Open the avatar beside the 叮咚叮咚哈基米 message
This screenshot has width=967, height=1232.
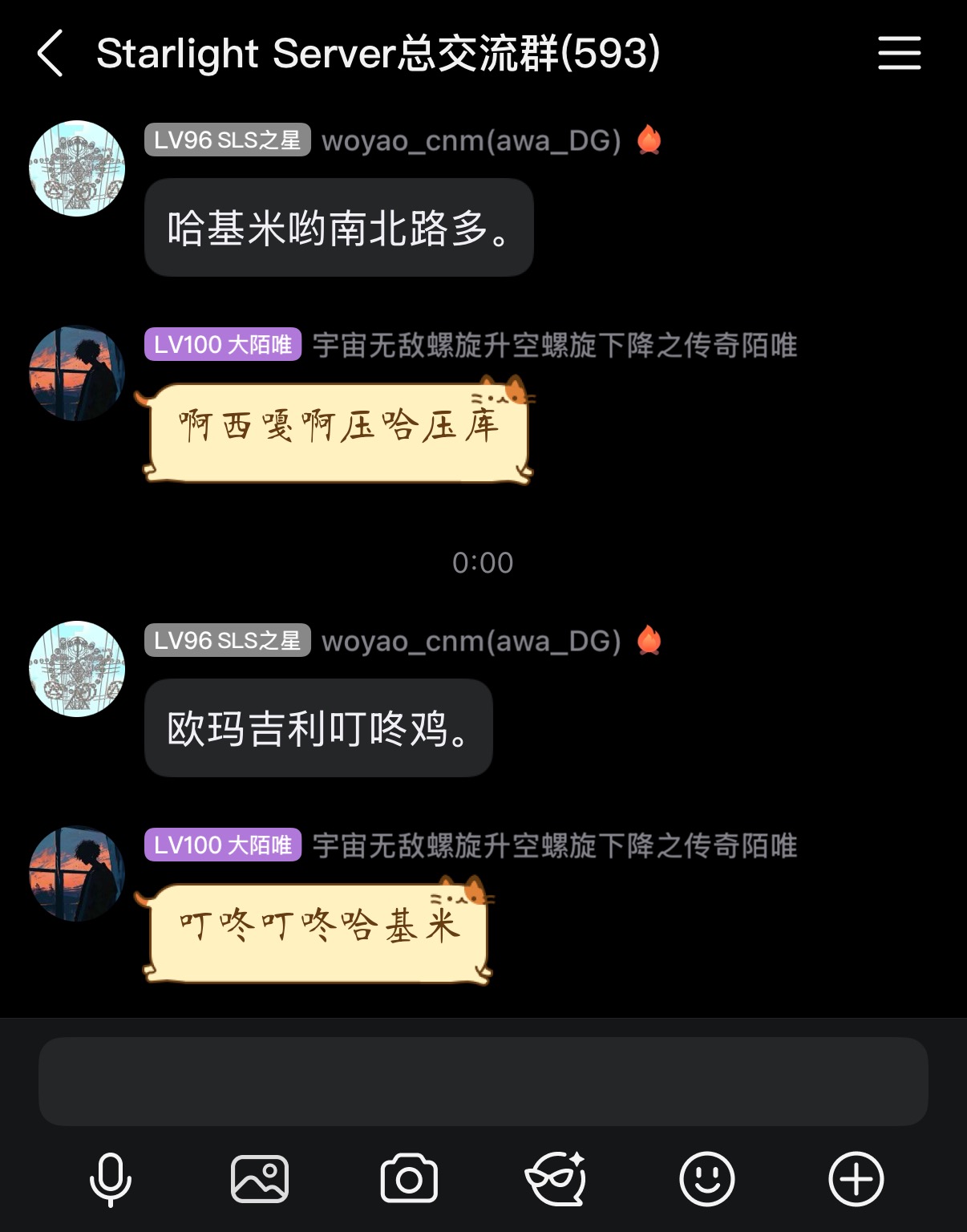[77, 873]
